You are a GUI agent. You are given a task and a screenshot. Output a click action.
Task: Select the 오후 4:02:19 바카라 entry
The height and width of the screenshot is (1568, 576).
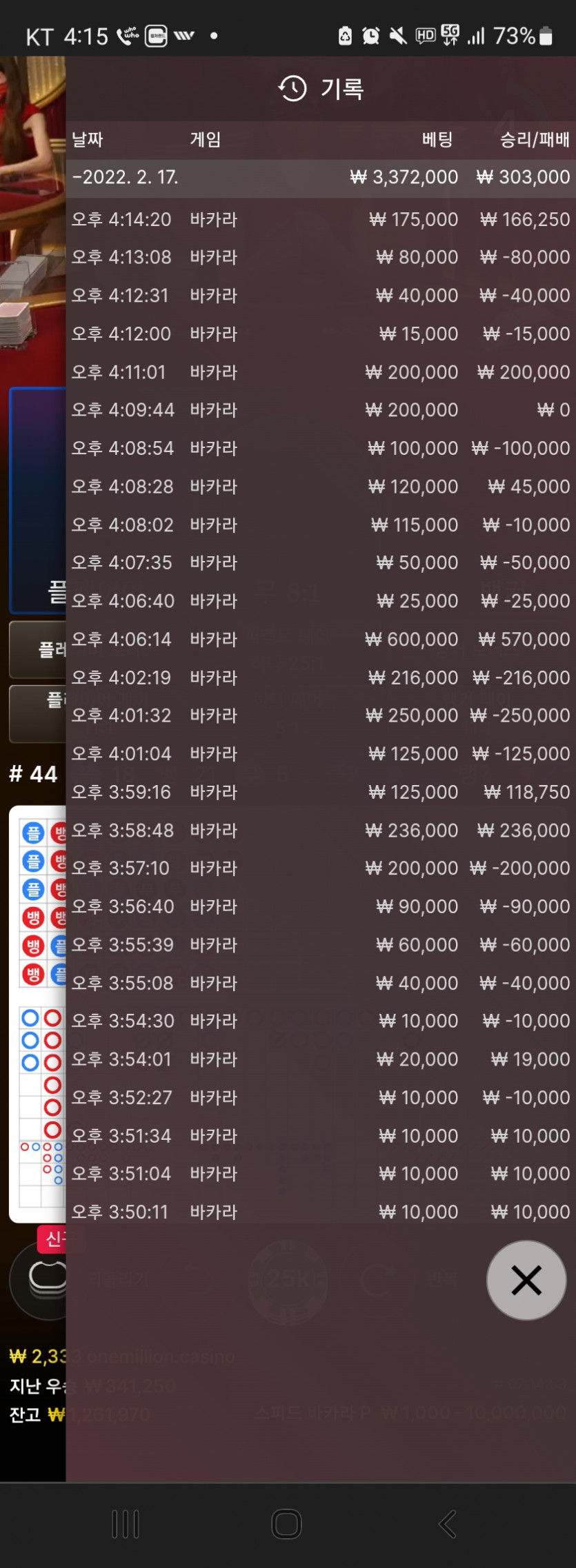click(x=320, y=678)
